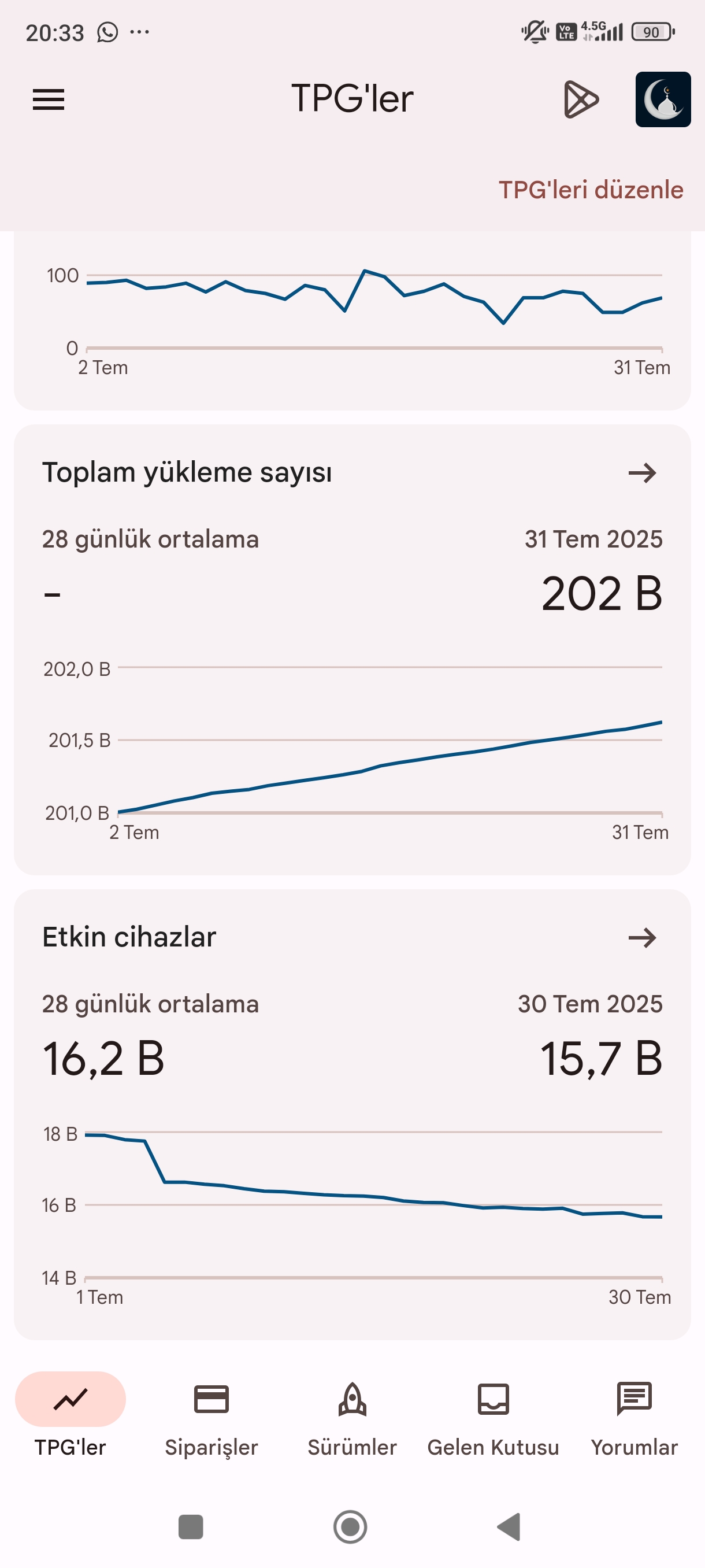Open the Toplam yükleme sayısı details arrow

pos(643,472)
